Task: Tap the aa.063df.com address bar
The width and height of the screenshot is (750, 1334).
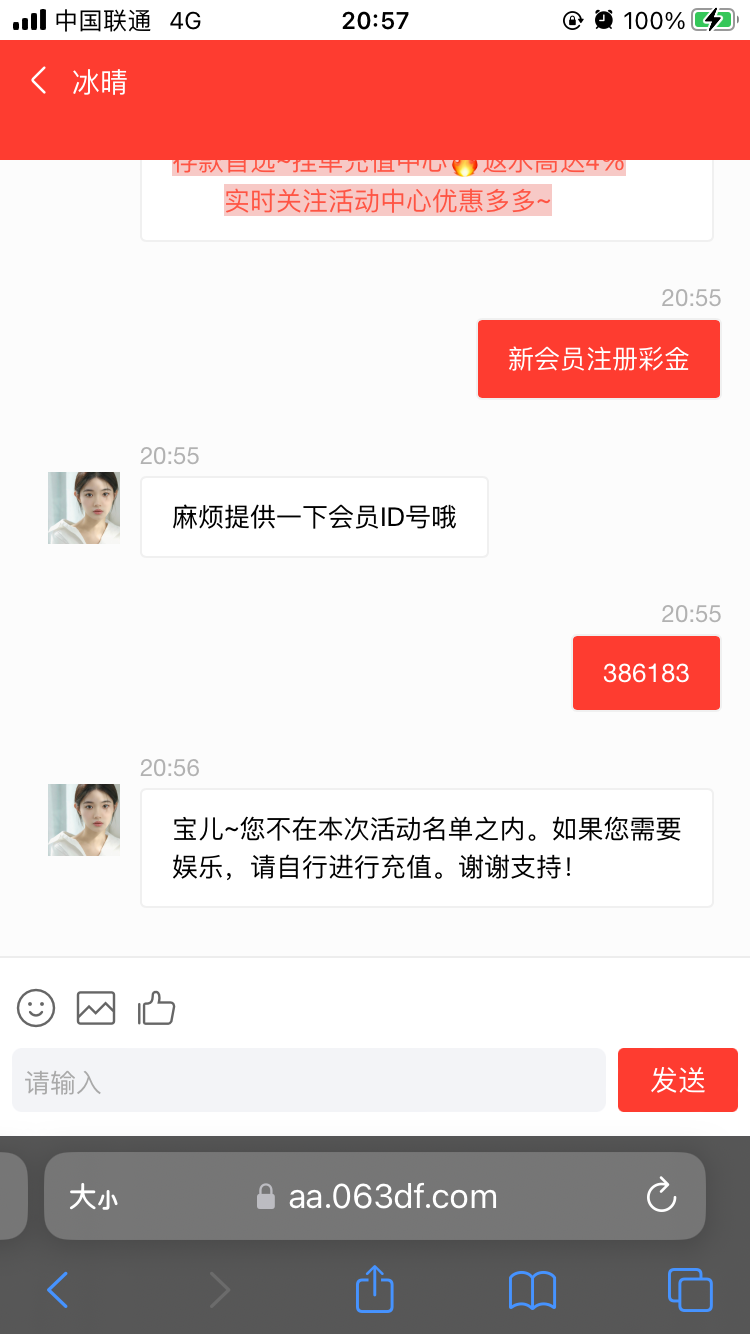Action: pos(390,1196)
